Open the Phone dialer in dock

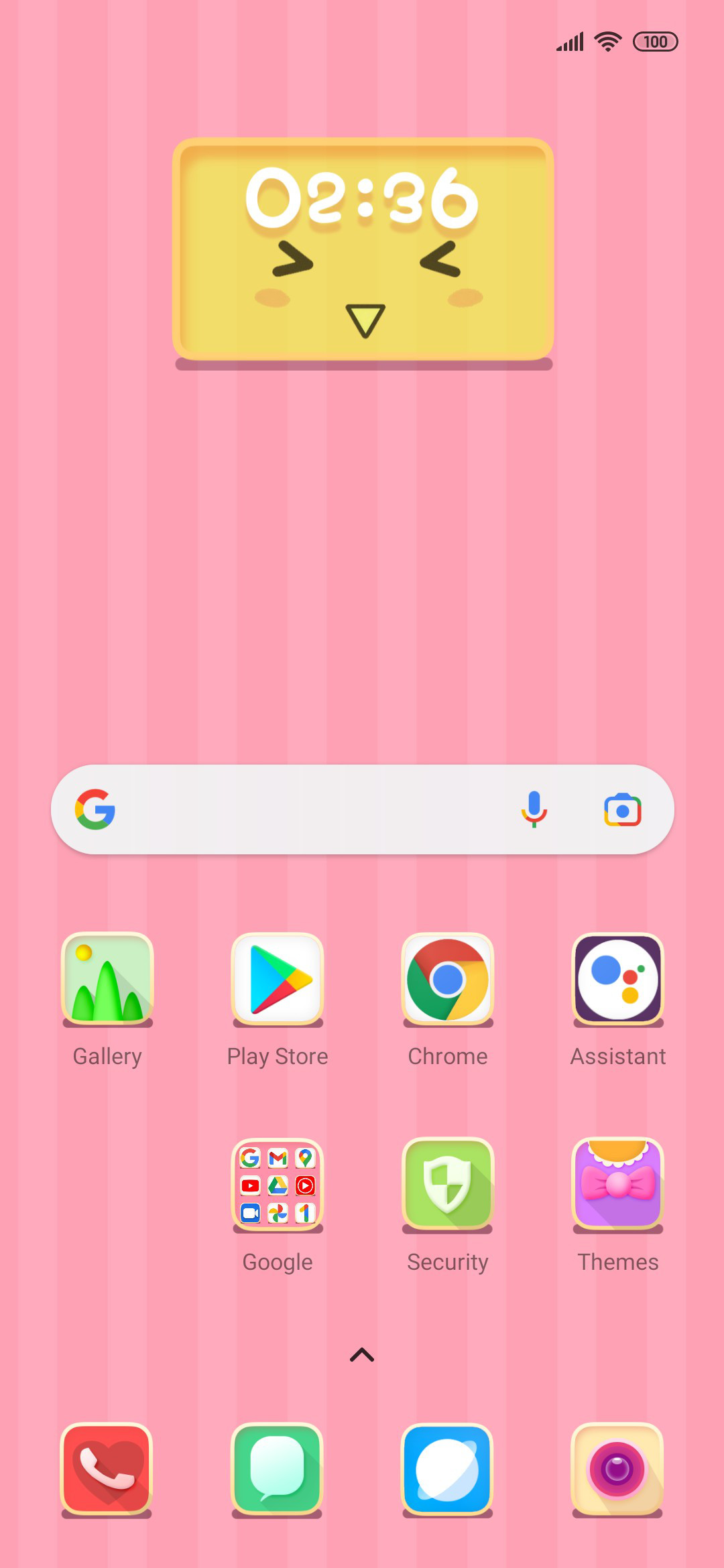pos(107,1469)
